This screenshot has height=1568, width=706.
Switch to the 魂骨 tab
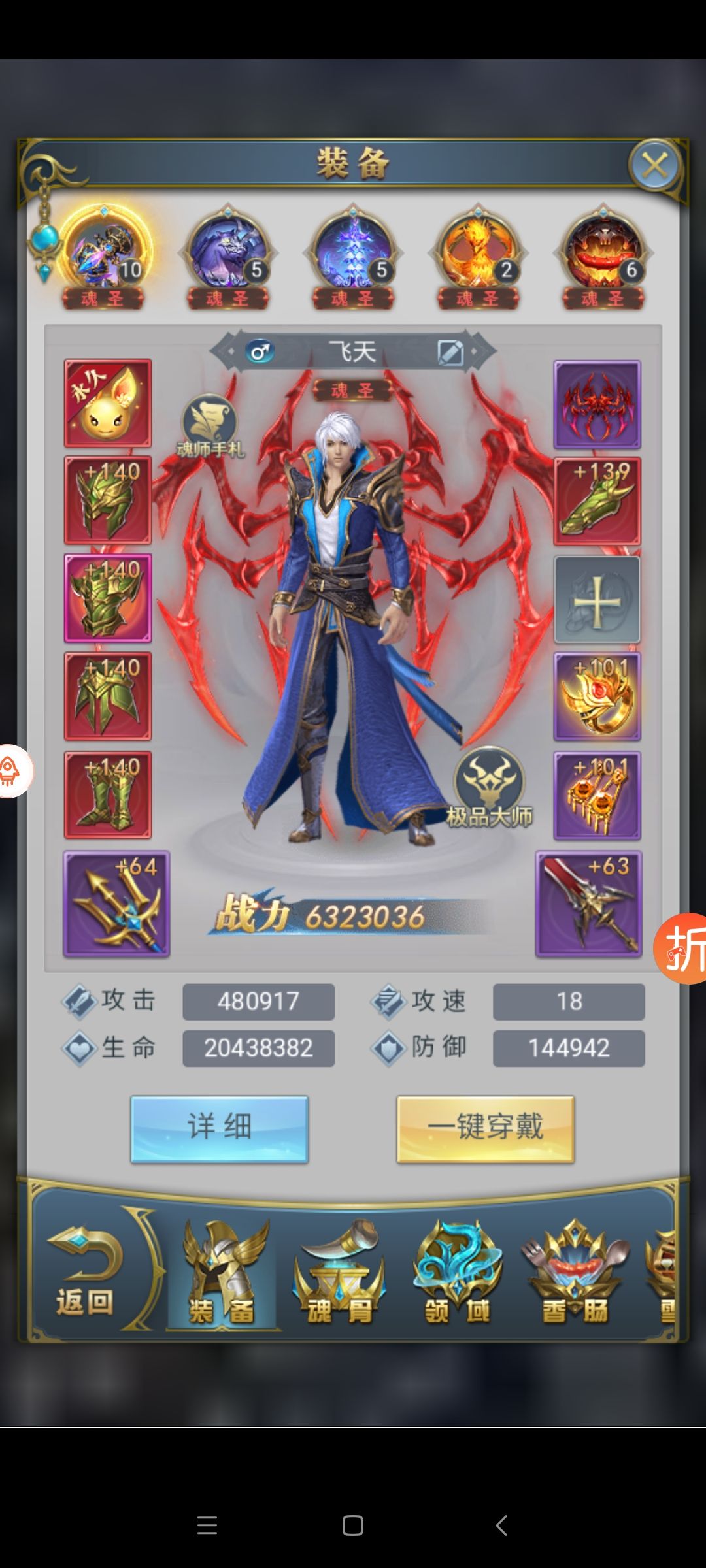coord(339,1273)
